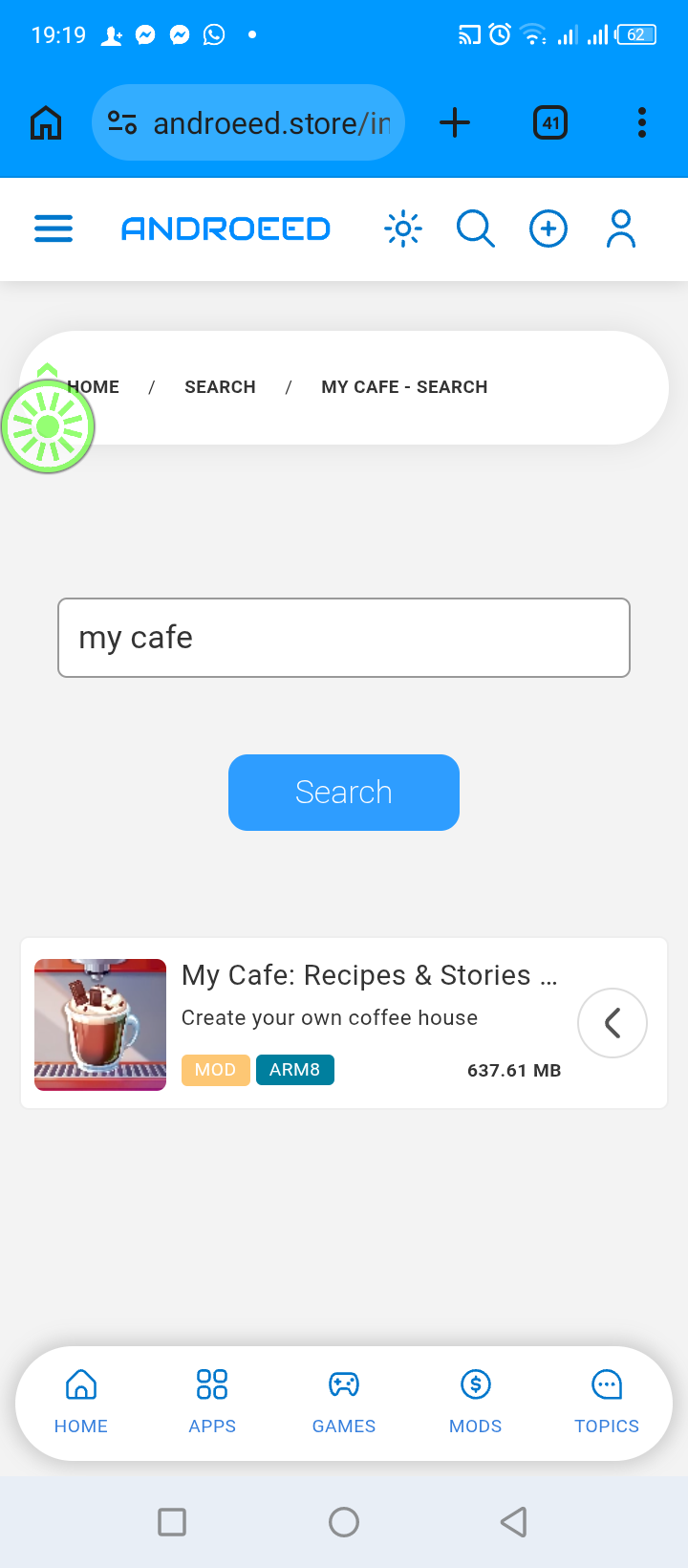
Task: View the 41 open tabs
Action: point(550,122)
